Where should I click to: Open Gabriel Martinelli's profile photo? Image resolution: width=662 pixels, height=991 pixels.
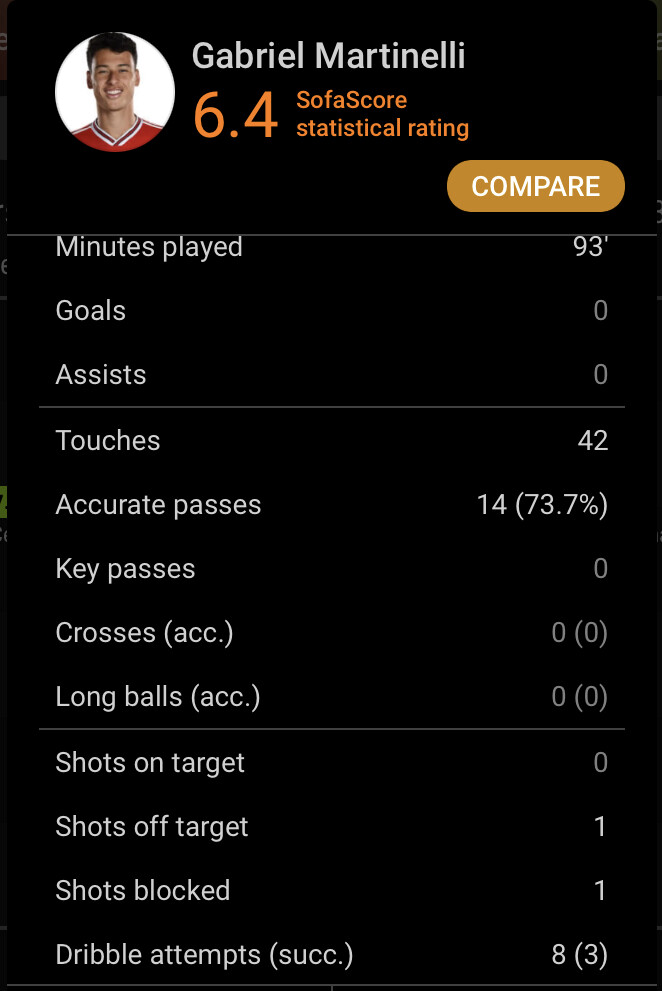pos(115,92)
